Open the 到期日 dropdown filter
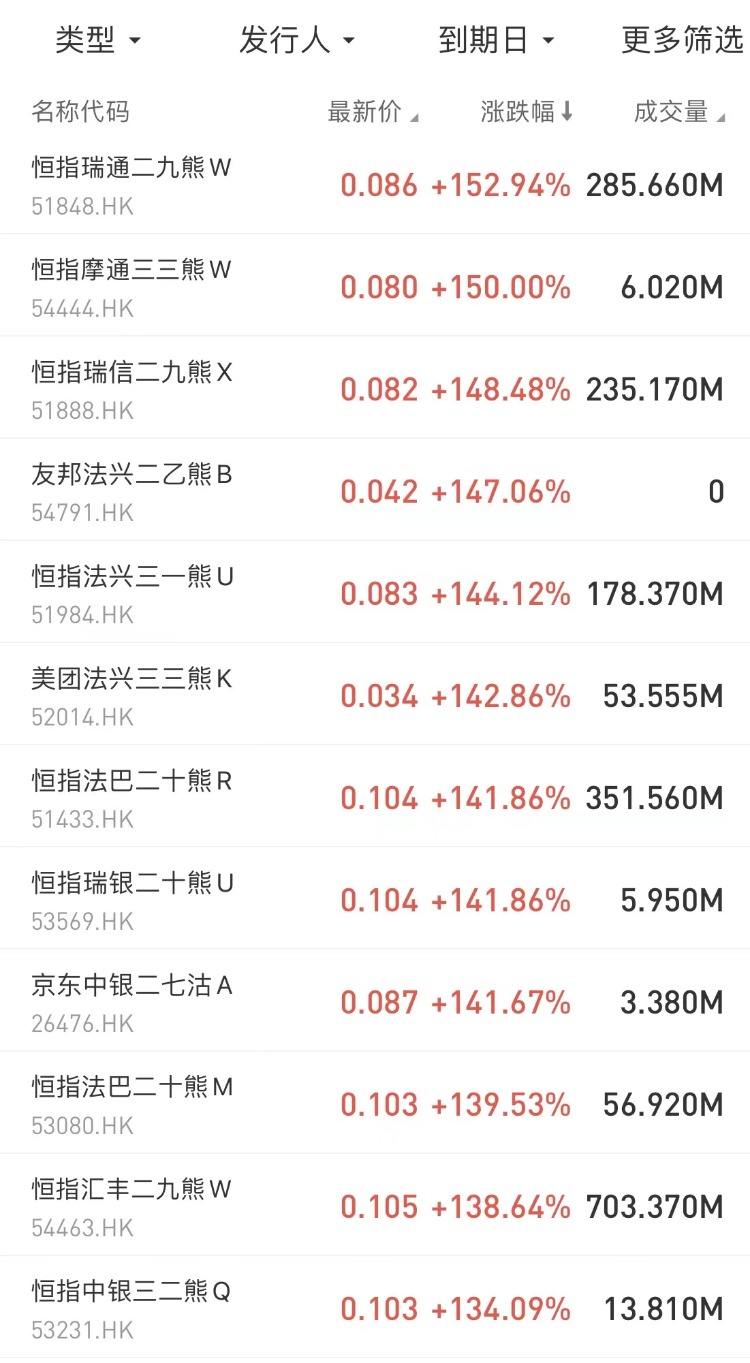 pos(496,41)
